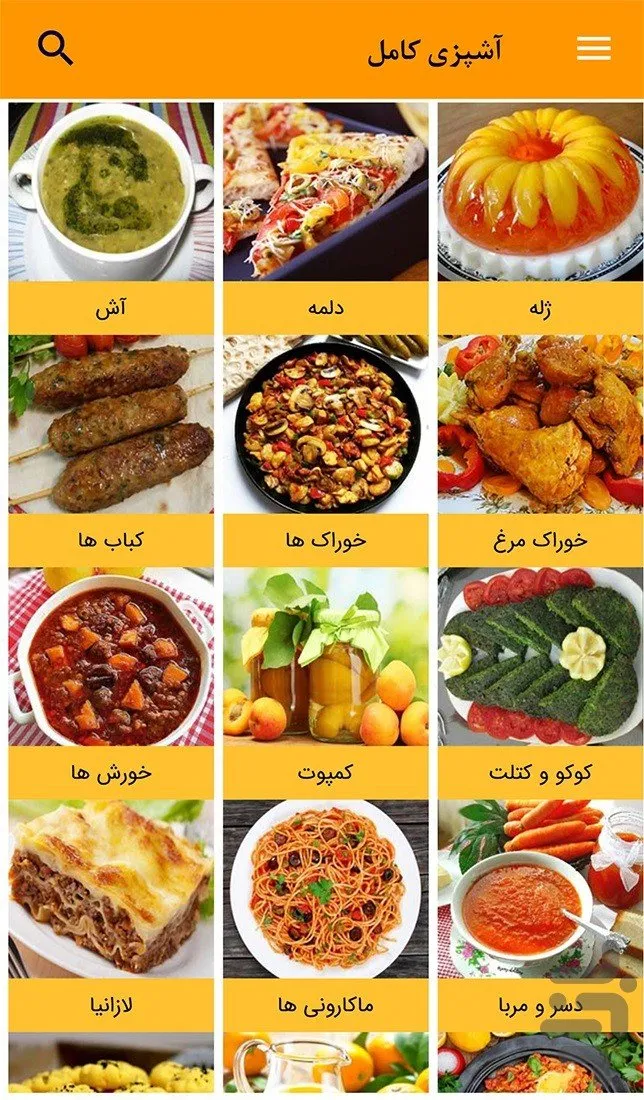This screenshot has width=644, height=1100.
Task: Select the دلمه category tile
Action: coord(326,218)
